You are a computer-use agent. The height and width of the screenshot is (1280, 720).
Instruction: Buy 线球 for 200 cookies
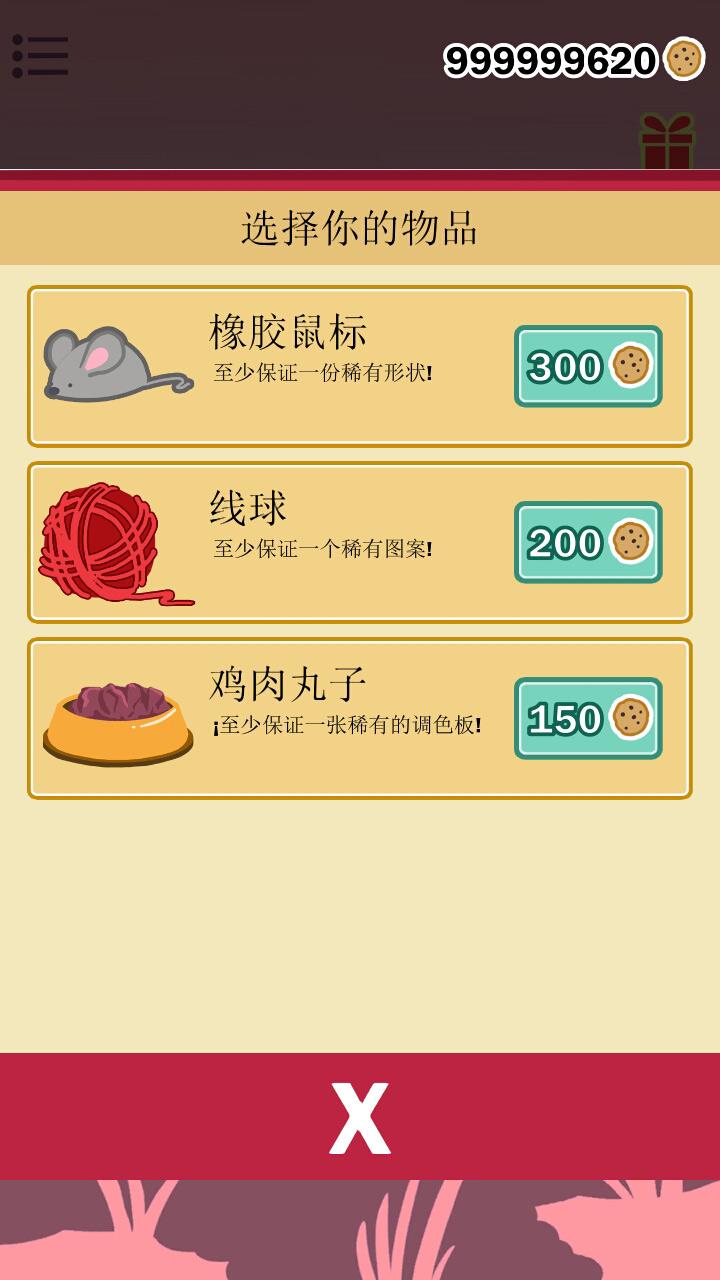588,542
